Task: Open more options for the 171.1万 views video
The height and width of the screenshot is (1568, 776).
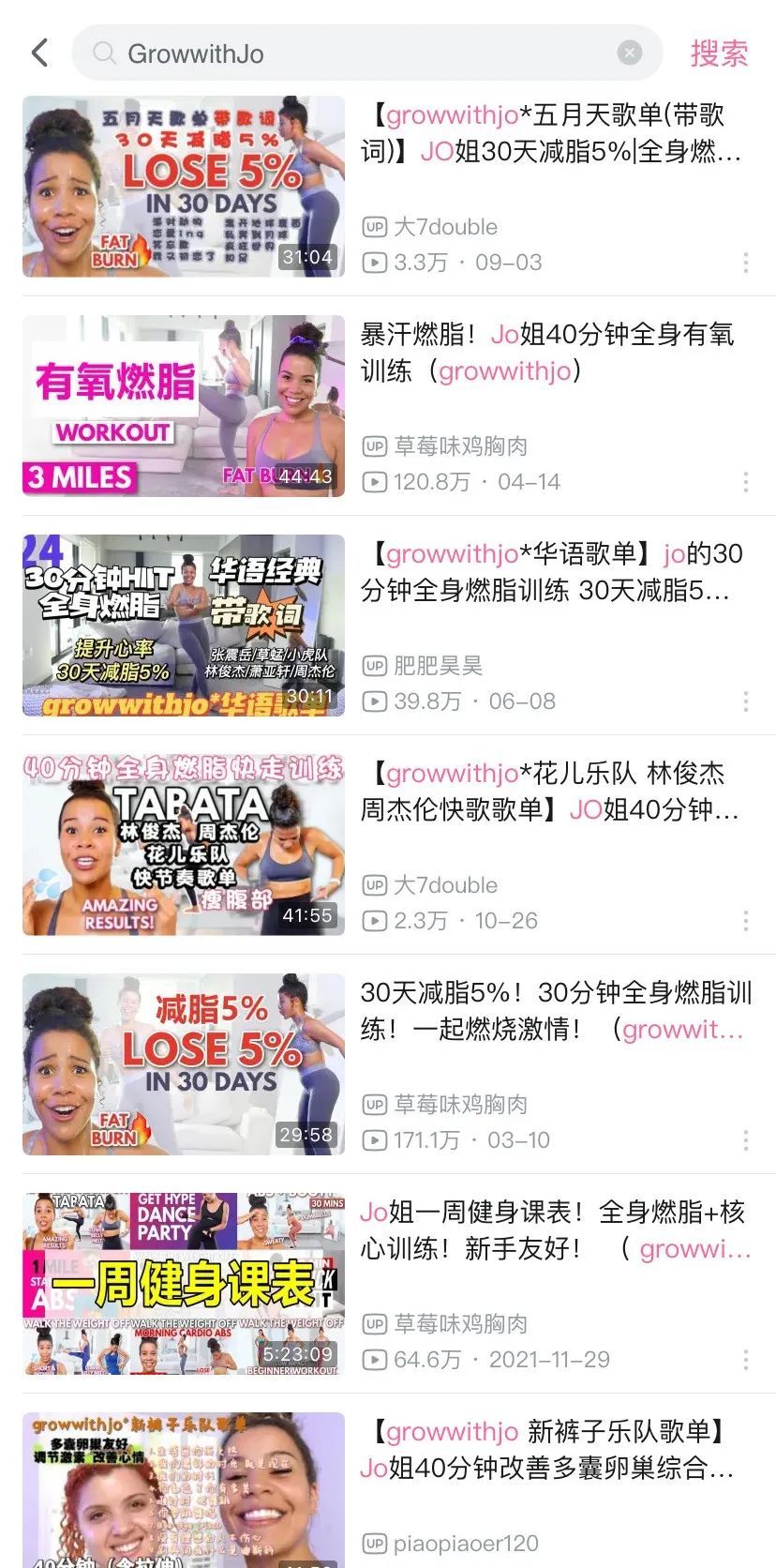Action: [746, 1140]
